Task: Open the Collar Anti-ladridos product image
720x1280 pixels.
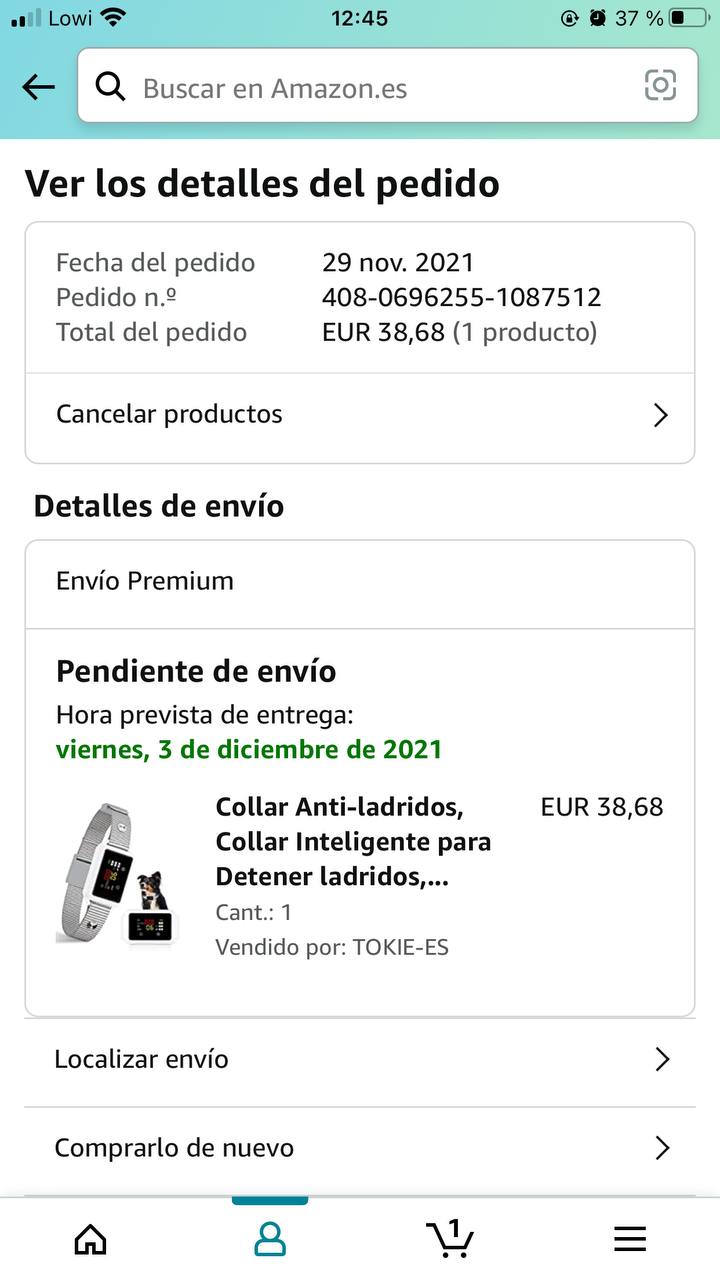Action: tap(117, 875)
